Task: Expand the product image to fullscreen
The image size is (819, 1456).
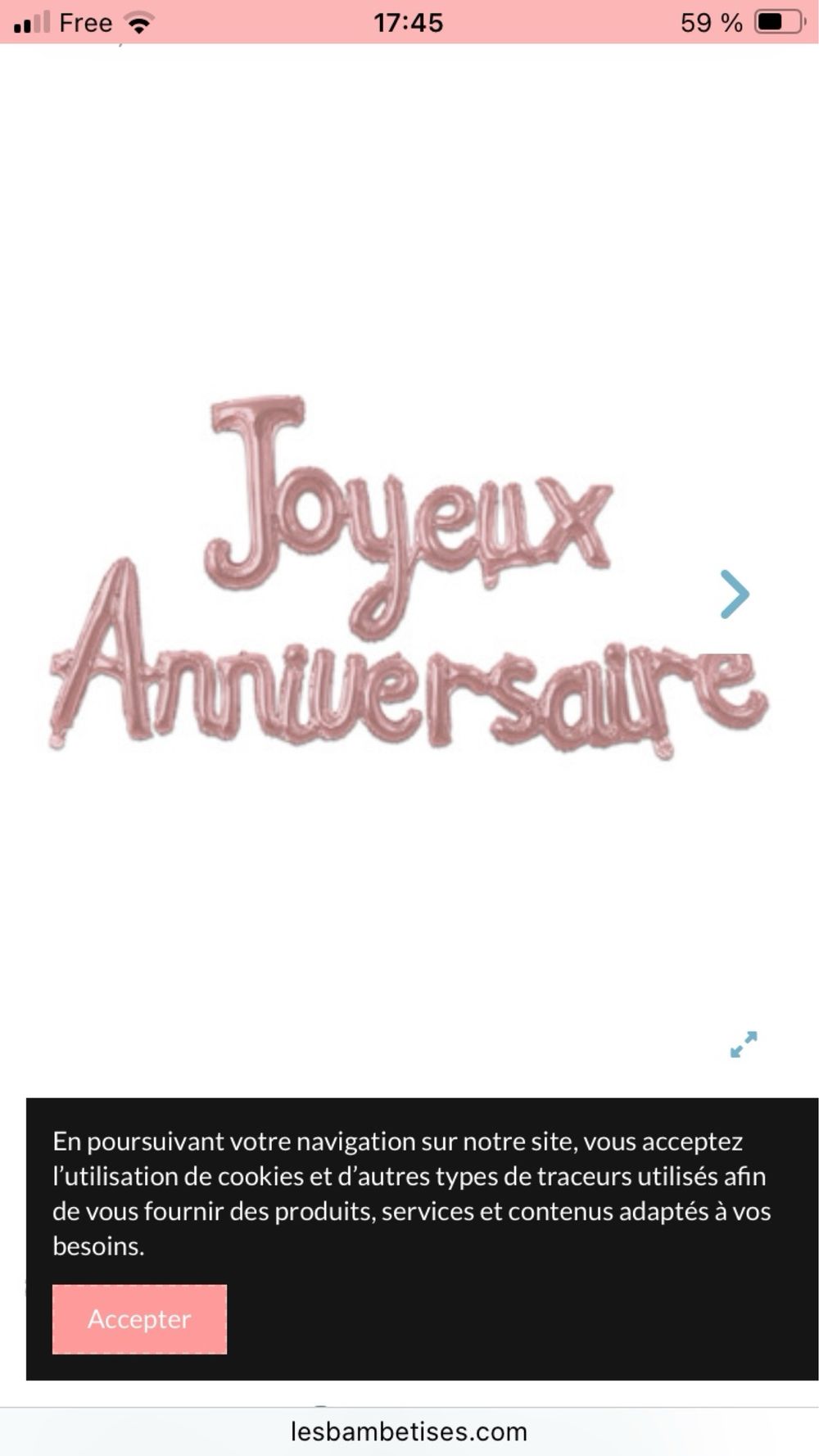Action: point(744,1044)
